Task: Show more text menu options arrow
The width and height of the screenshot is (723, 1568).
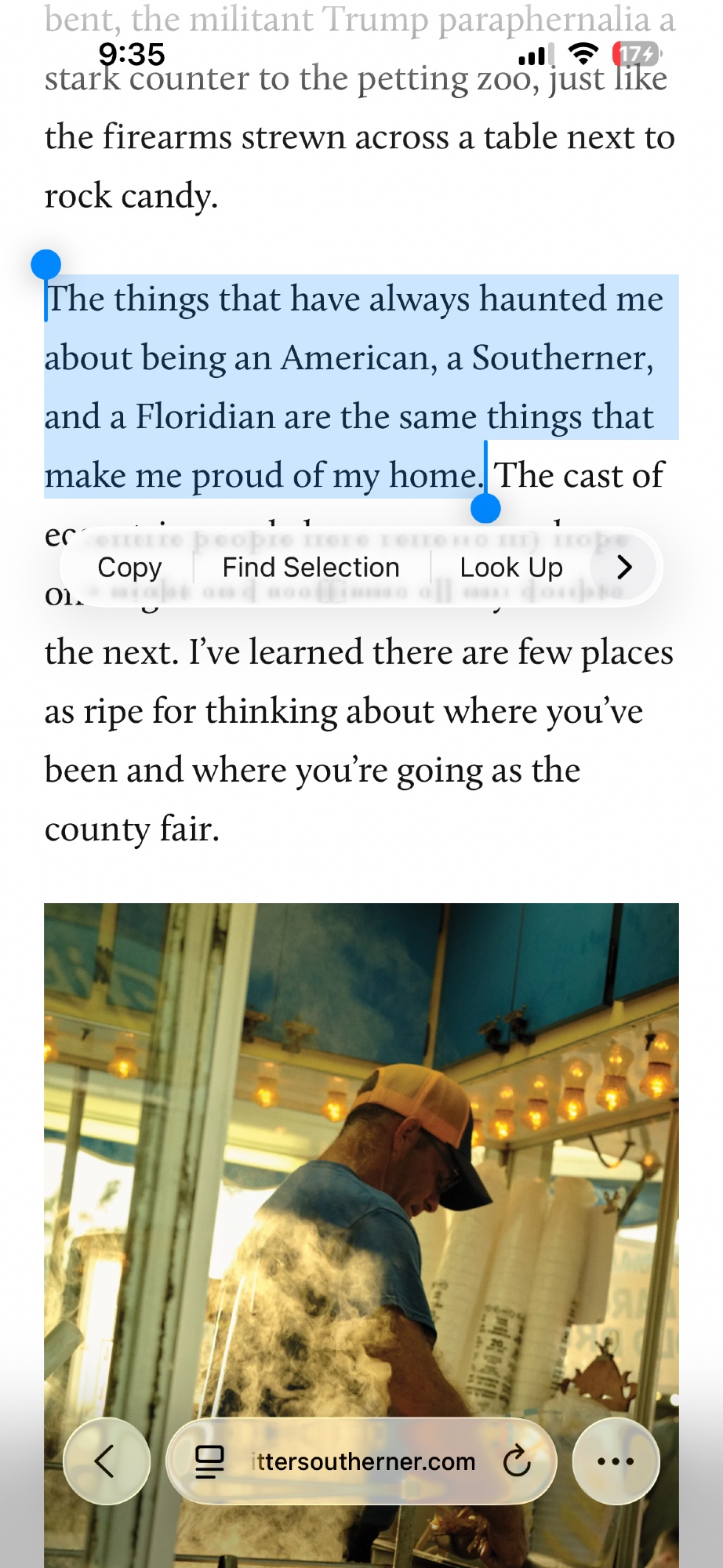Action: [624, 567]
